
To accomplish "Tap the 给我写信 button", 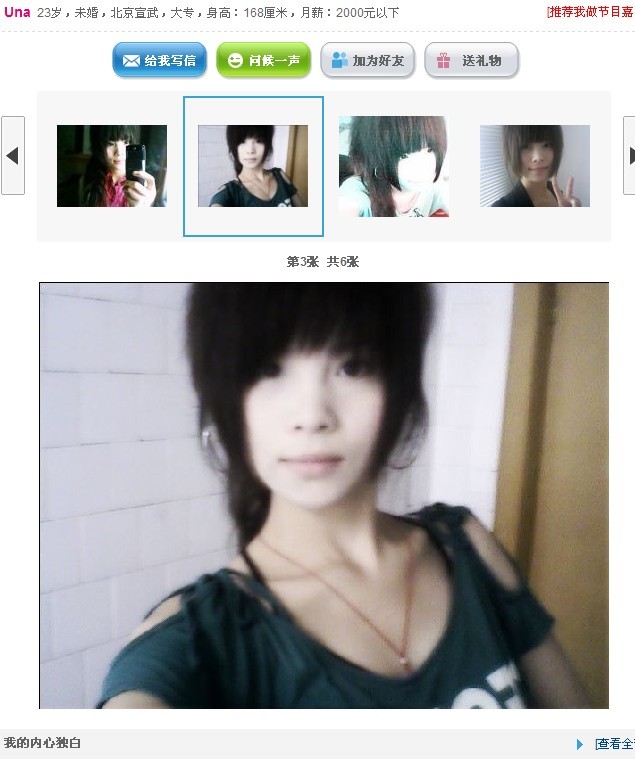I will coord(160,61).
